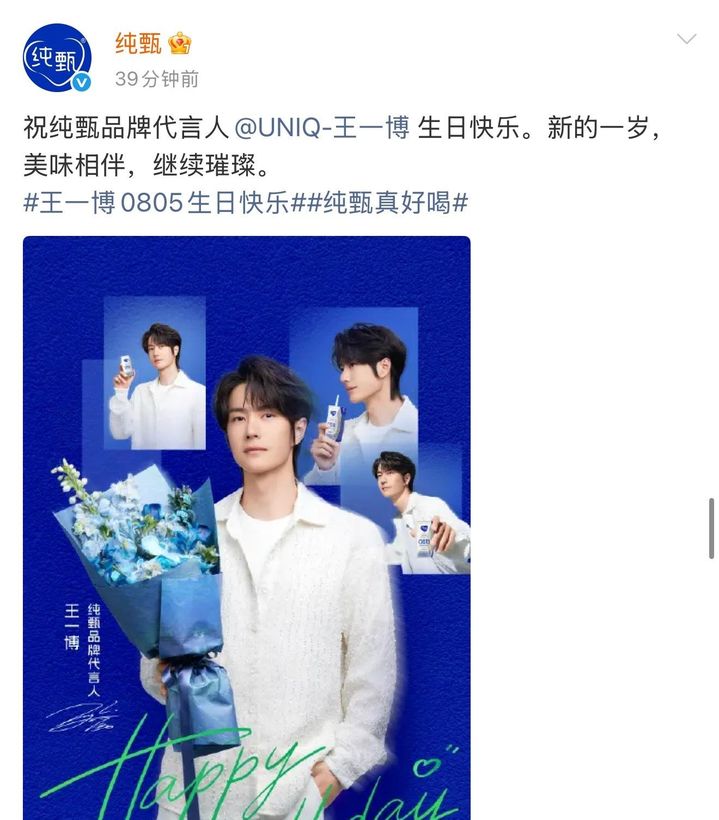Image resolution: width=719 pixels, height=820 pixels.
Task: Open the @UNIQ-王一博 mention
Action: 320,129
